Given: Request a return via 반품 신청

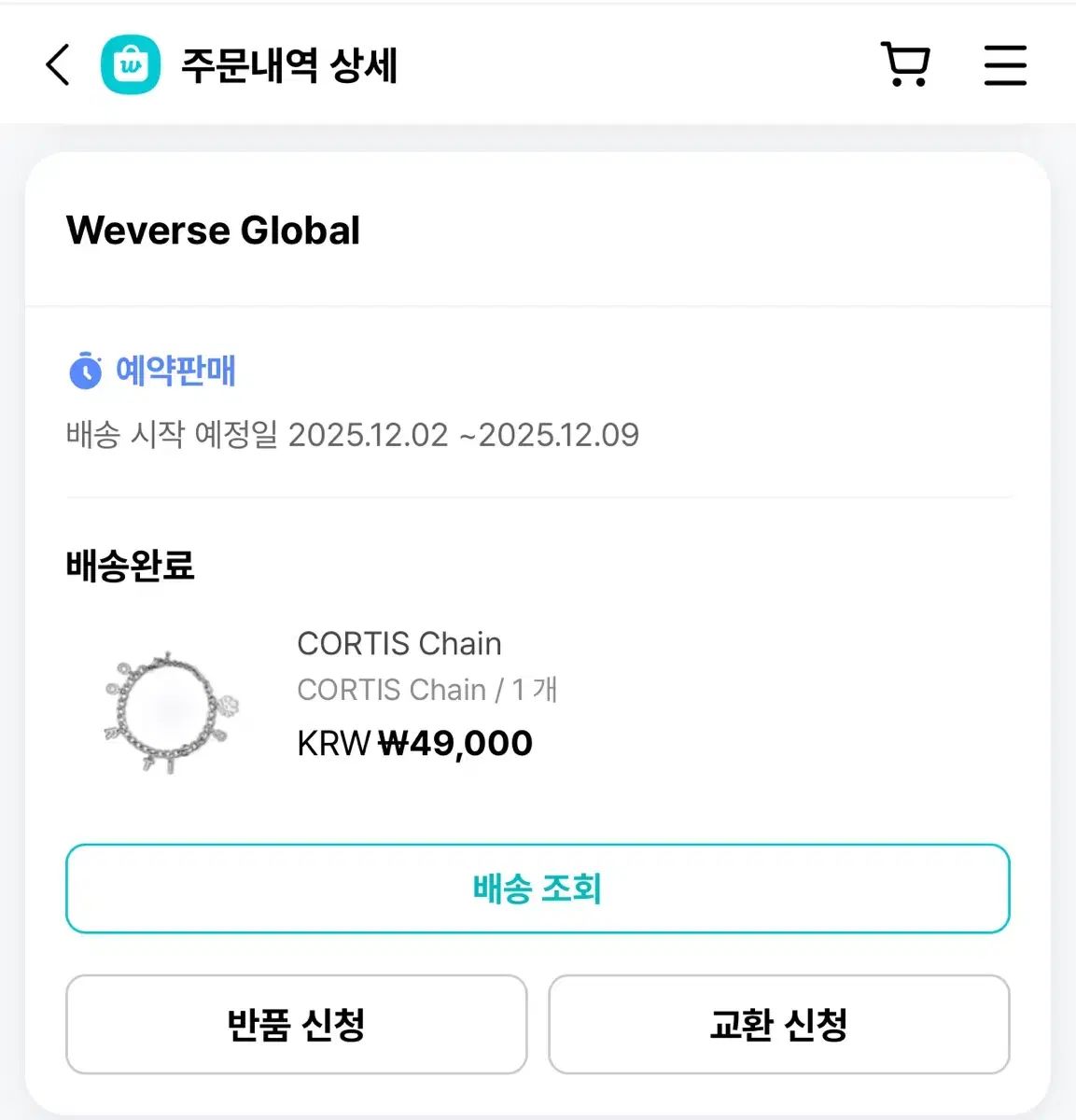Looking at the screenshot, I should 296,1024.
